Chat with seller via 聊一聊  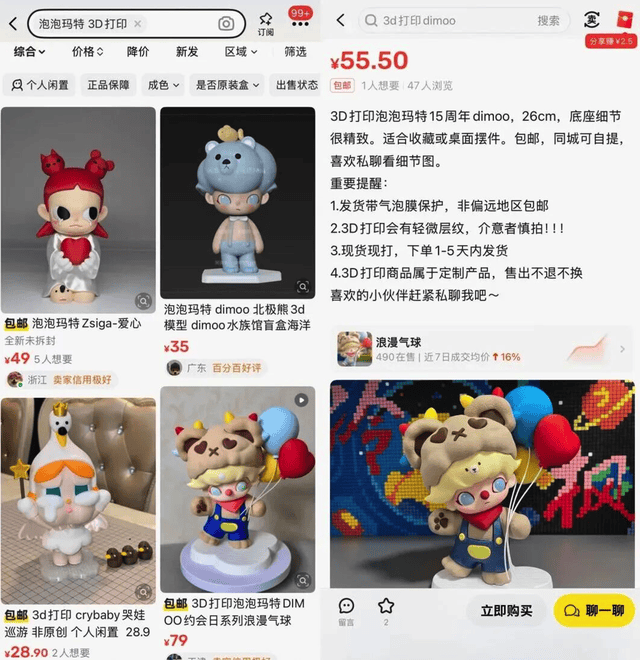point(594,610)
